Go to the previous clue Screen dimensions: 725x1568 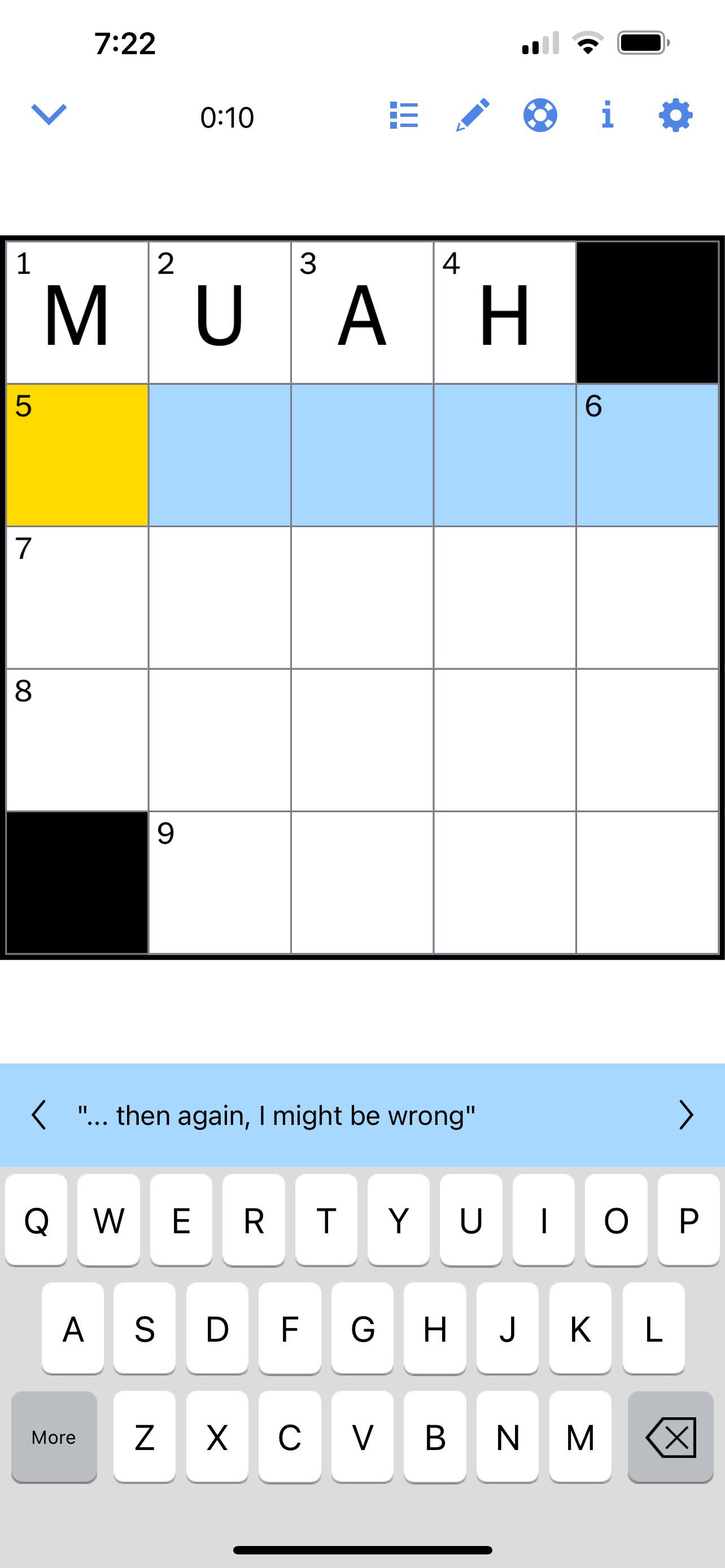coord(39,1115)
